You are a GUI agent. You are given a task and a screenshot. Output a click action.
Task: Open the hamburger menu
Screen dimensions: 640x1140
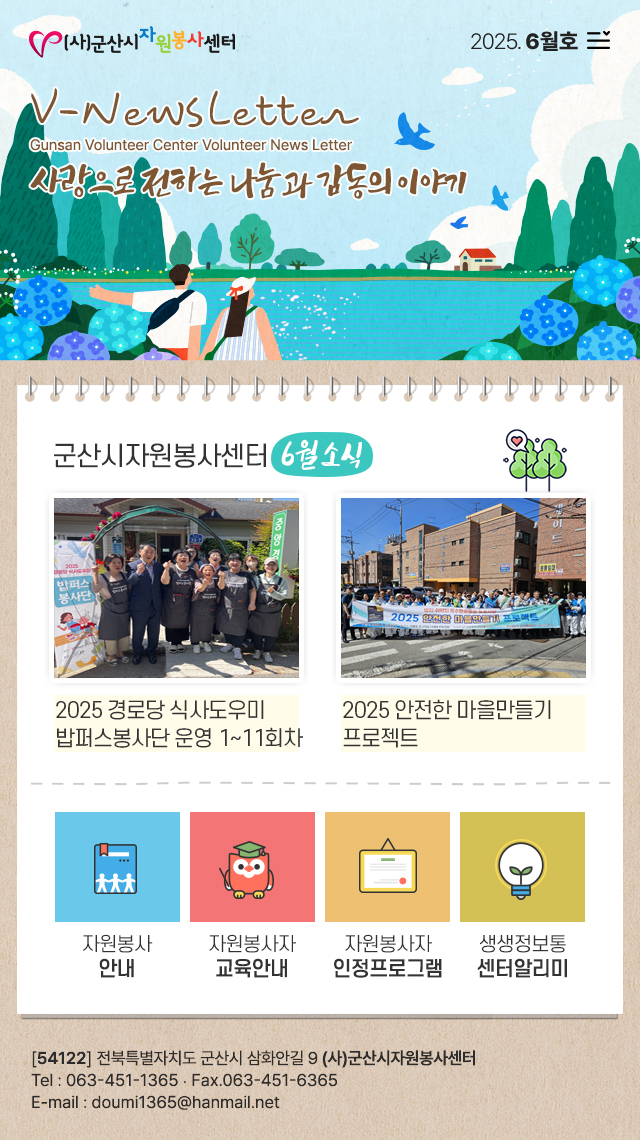[x=598, y=40]
